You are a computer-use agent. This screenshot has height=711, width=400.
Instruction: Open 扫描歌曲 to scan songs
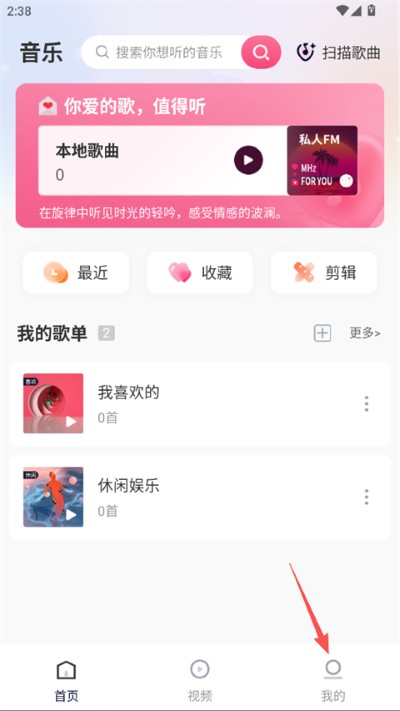338,53
